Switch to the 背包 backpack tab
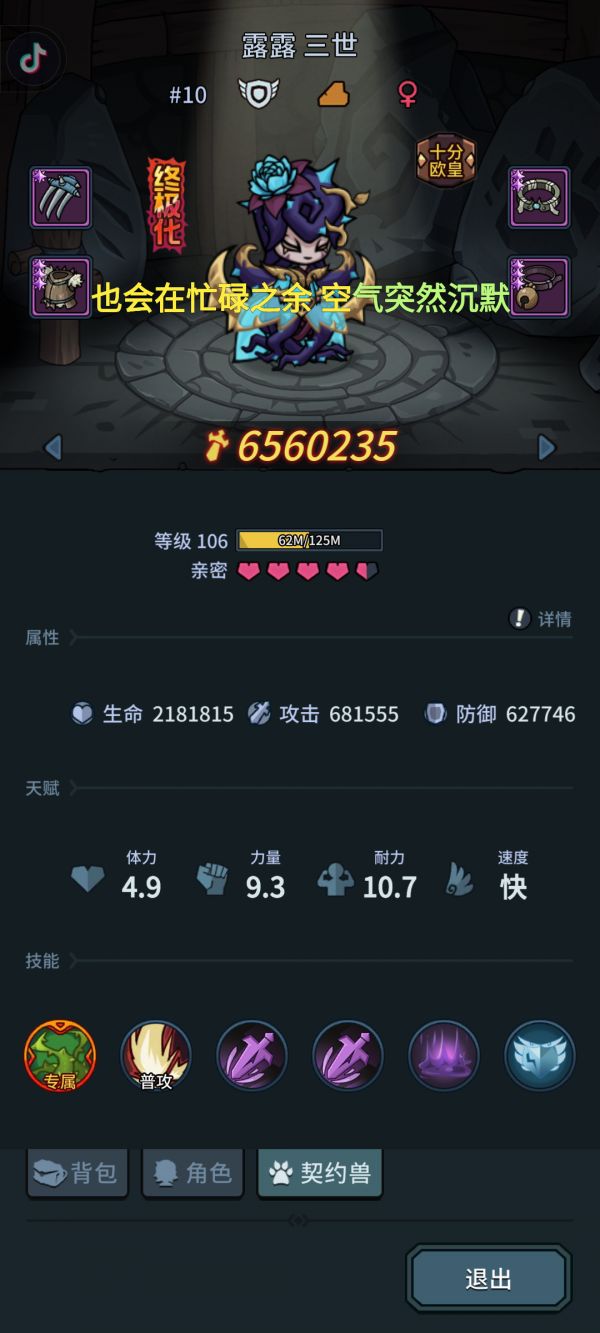Image resolution: width=600 pixels, height=1333 pixels. pyautogui.click(x=76, y=1173)
